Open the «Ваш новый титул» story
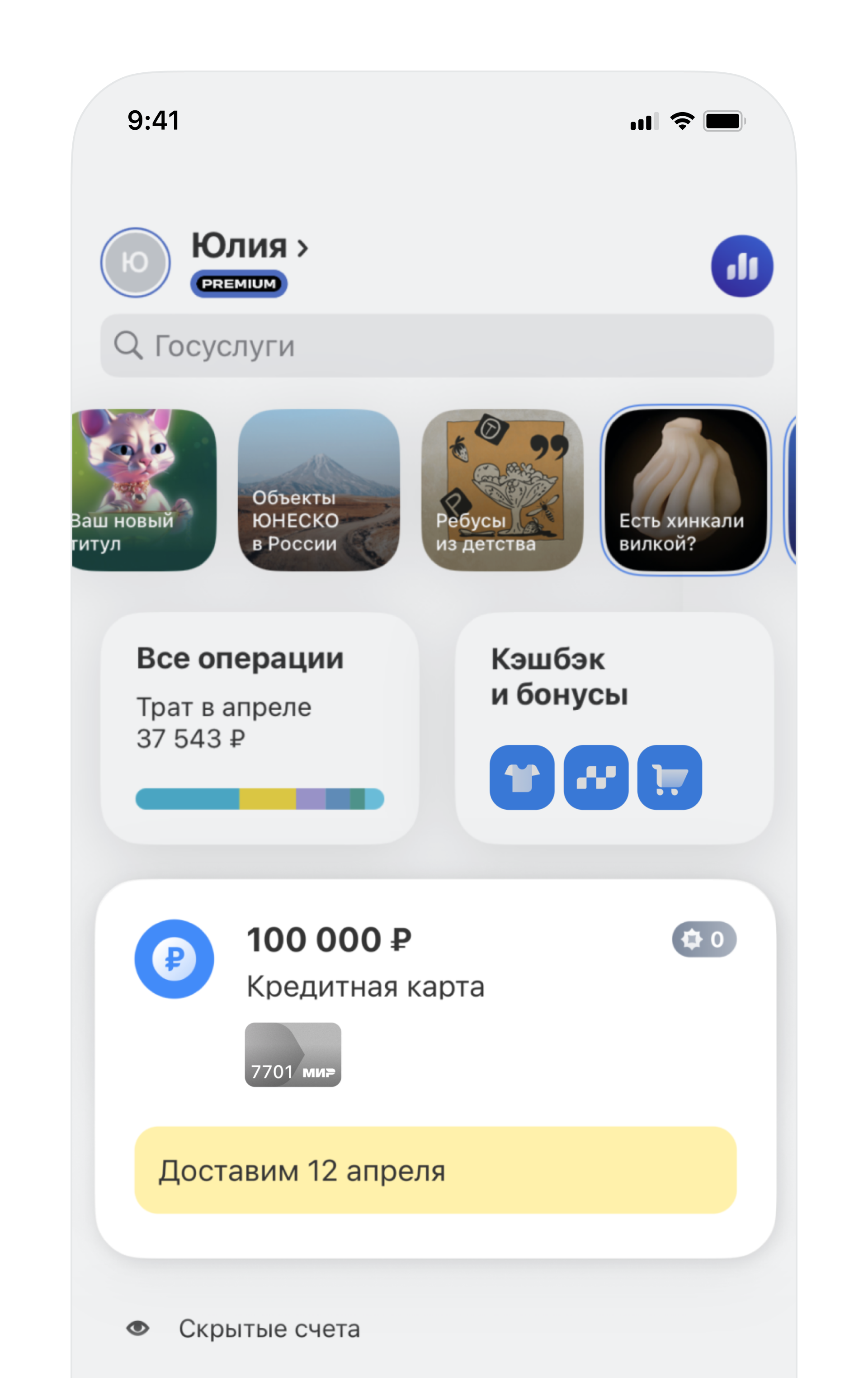This screenshot has height=1378, width=868. 144,490
